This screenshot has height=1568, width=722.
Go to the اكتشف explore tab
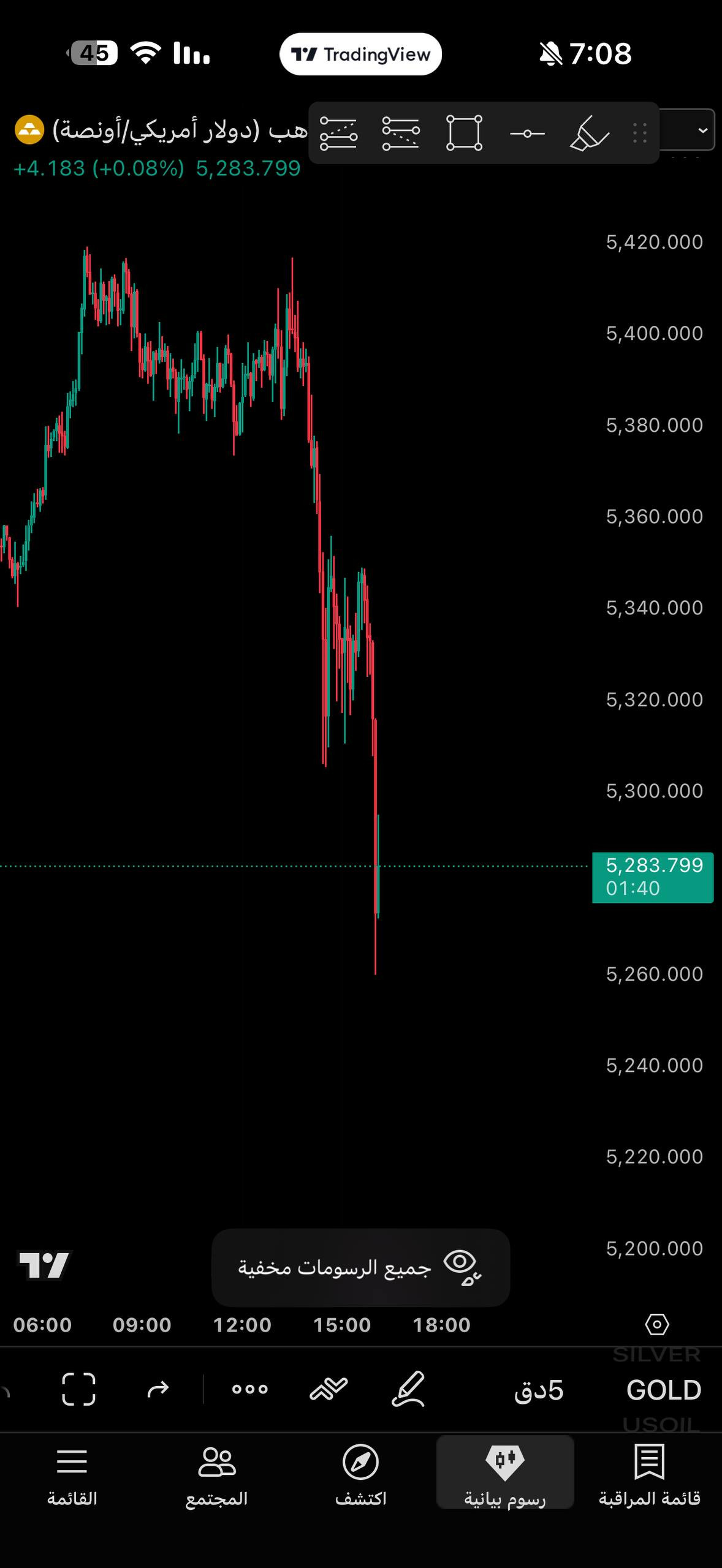coord(360,1474)
